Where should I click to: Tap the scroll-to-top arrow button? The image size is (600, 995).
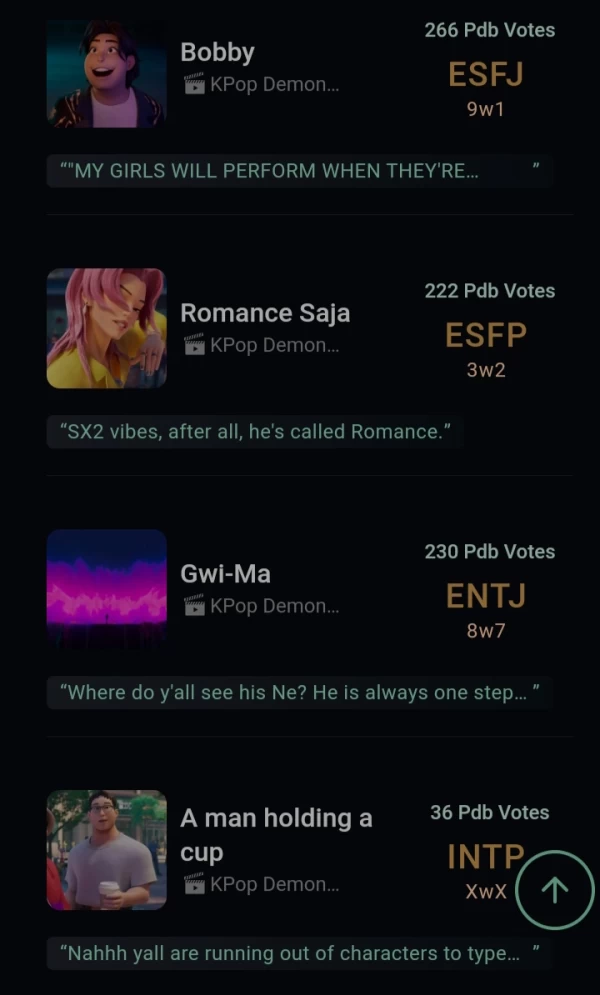click(x=555, y=890)
